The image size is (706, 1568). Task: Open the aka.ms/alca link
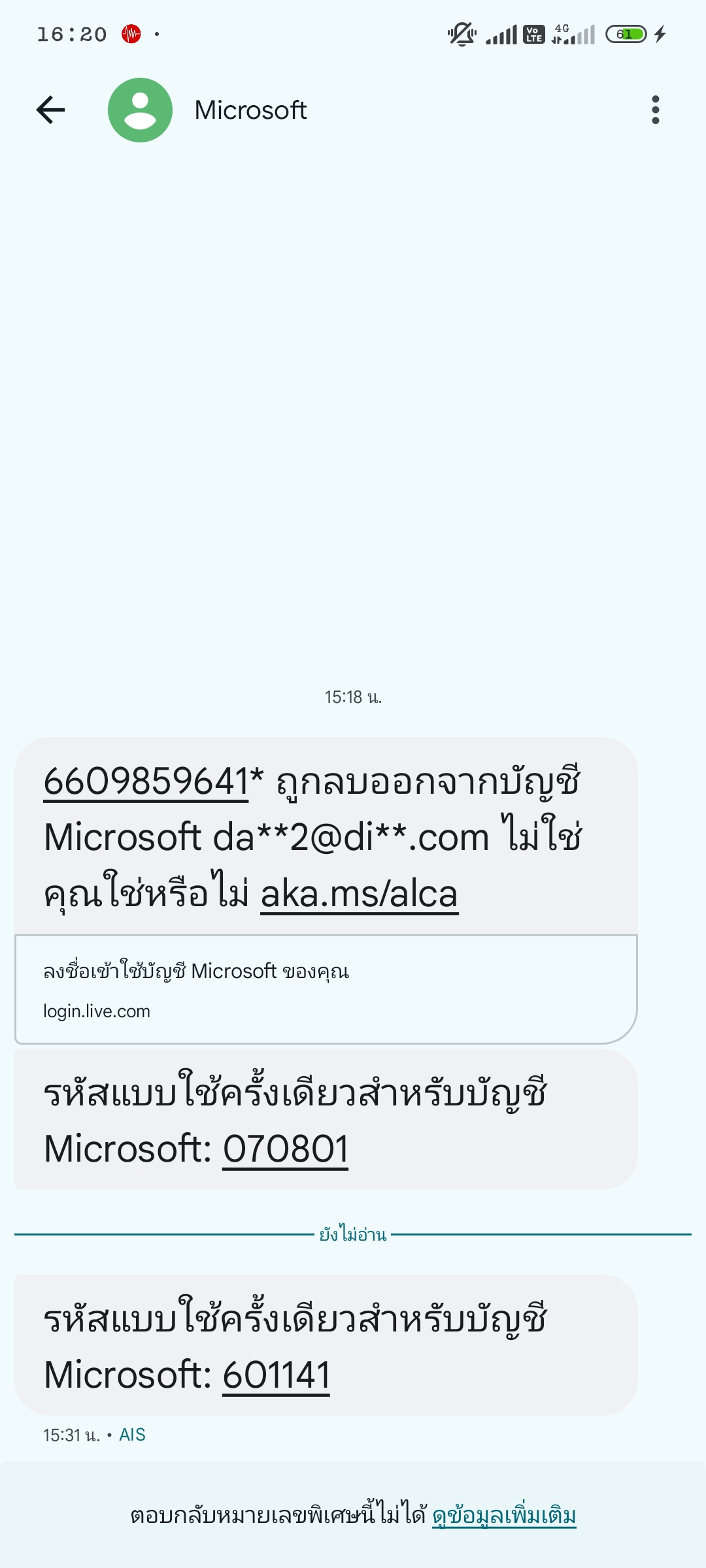tap(360, 892)
